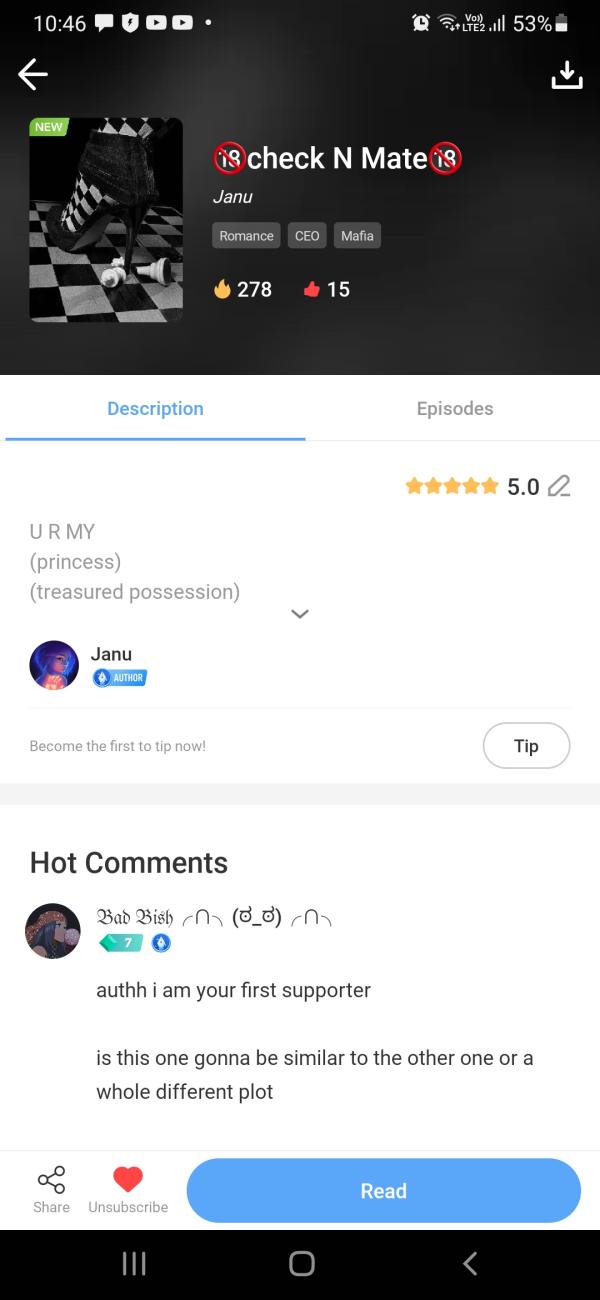Viewport: 600px width, 1300px height.
Task: Select the Description tab
Action: click(155, 408)
